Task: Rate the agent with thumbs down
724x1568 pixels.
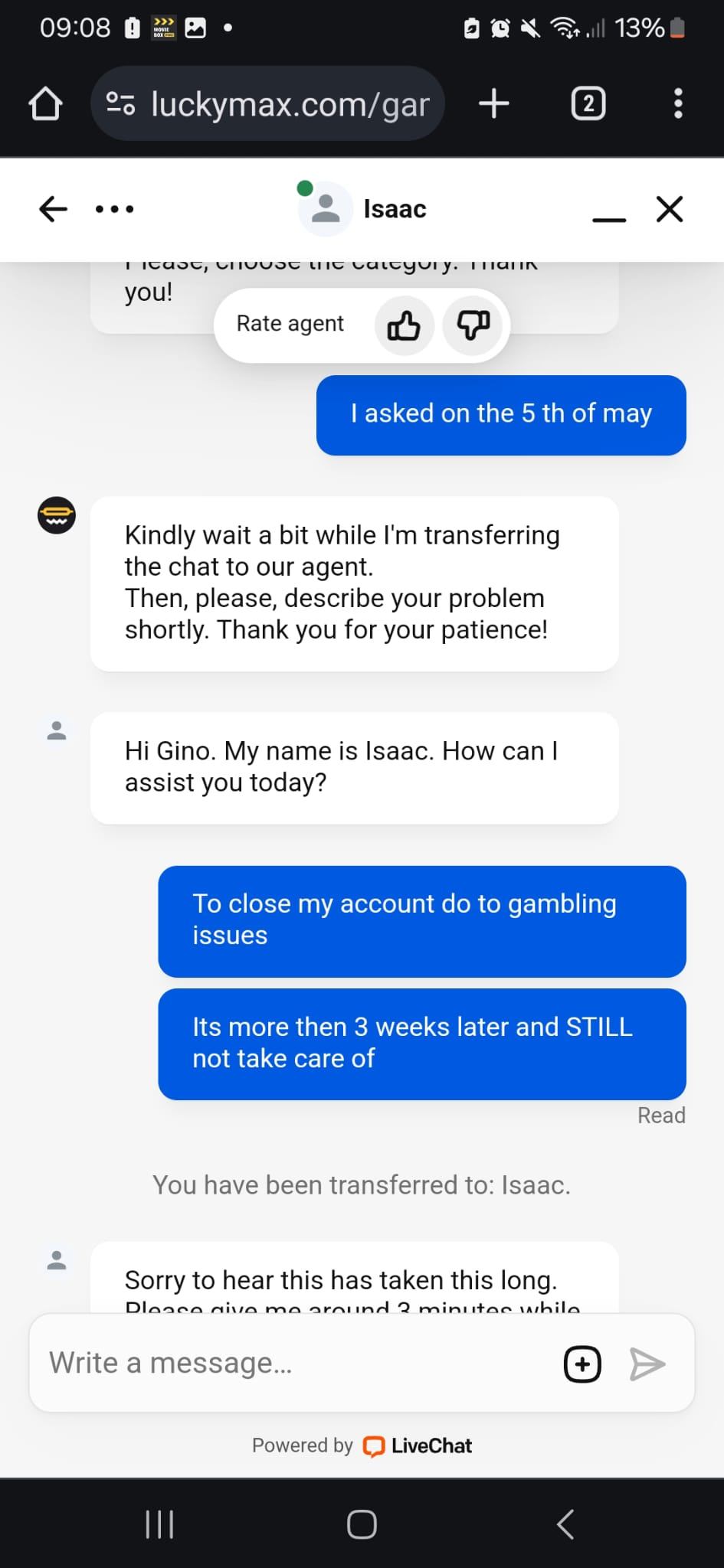Action: (x=473, y=325)
